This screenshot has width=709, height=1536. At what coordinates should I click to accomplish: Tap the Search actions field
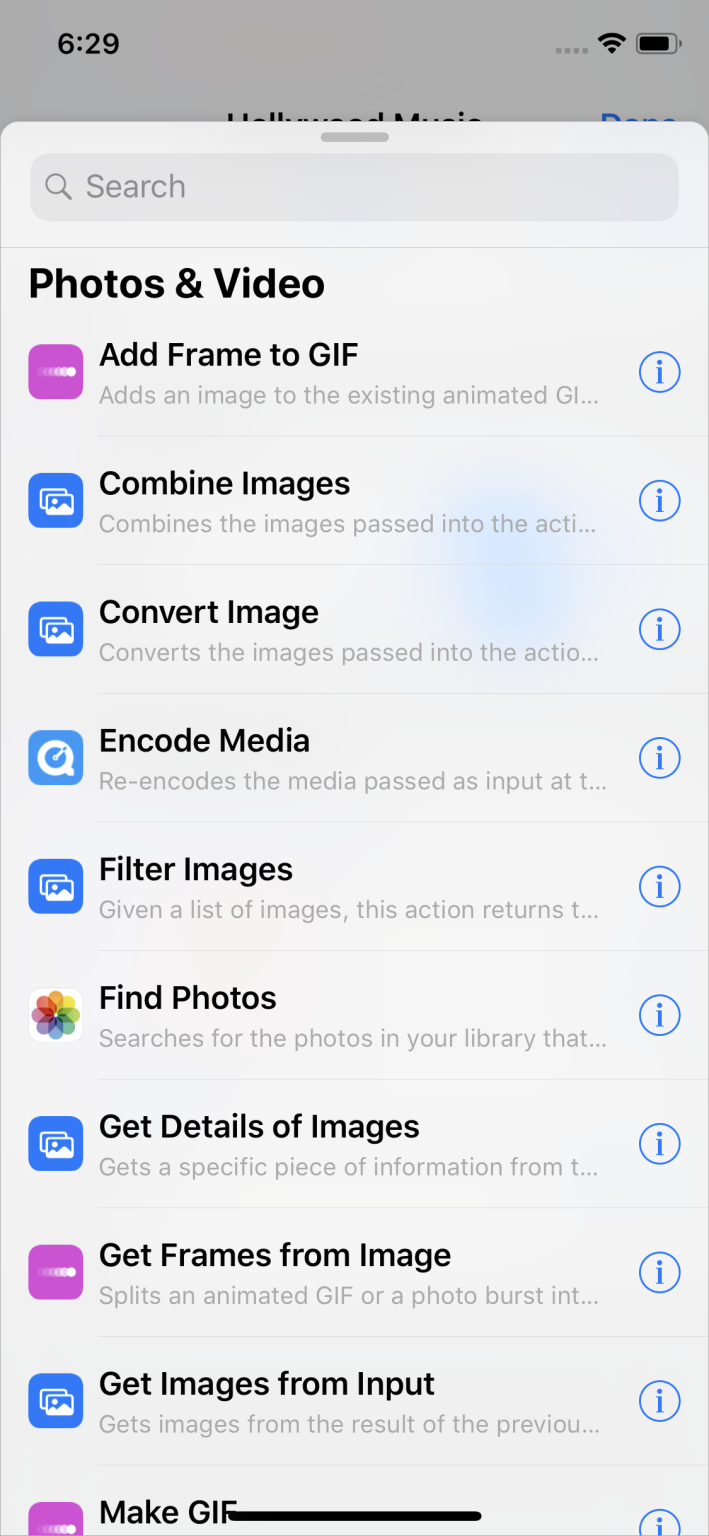[354, 187]
